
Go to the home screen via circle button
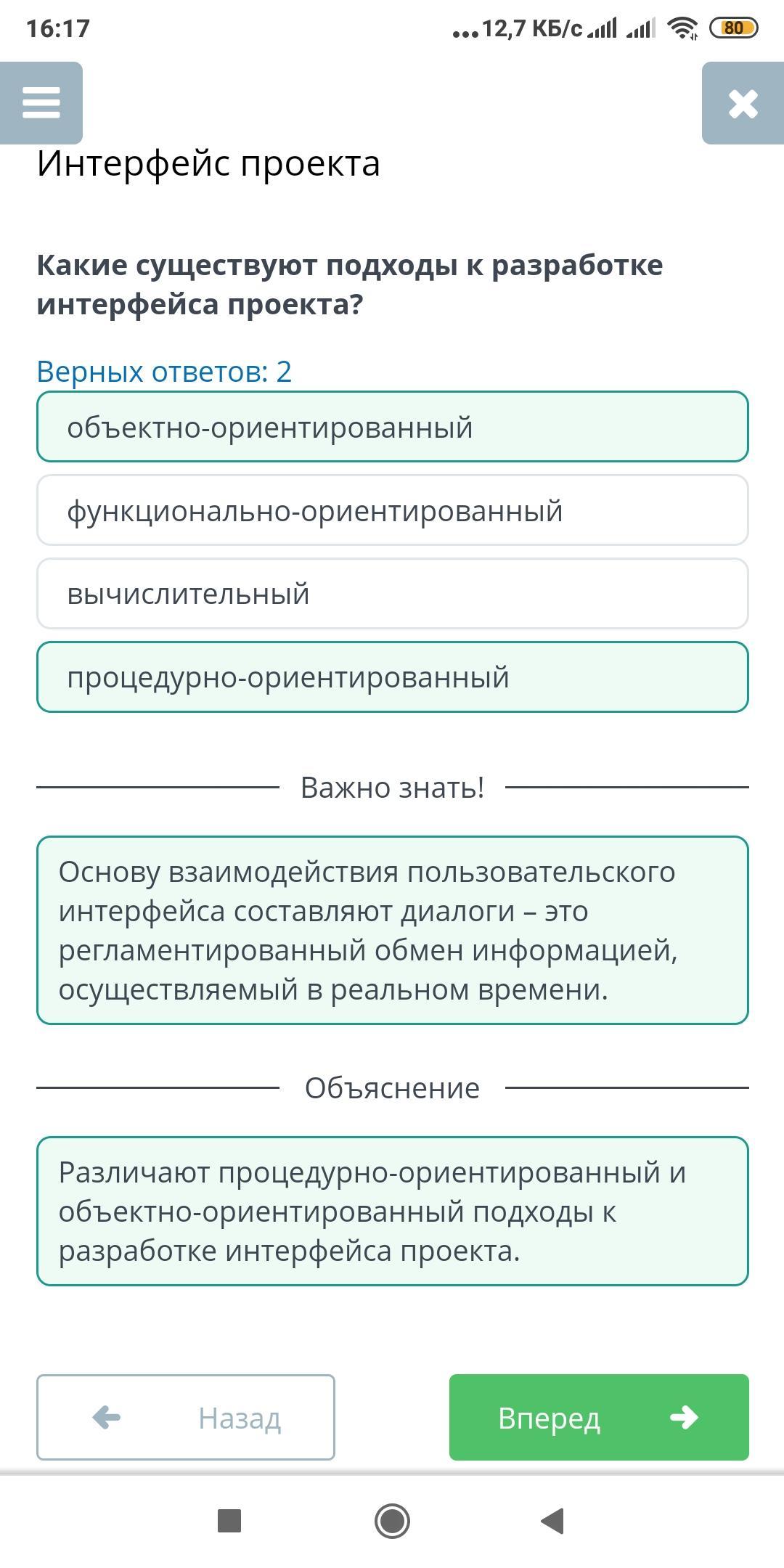[392, 1521]
